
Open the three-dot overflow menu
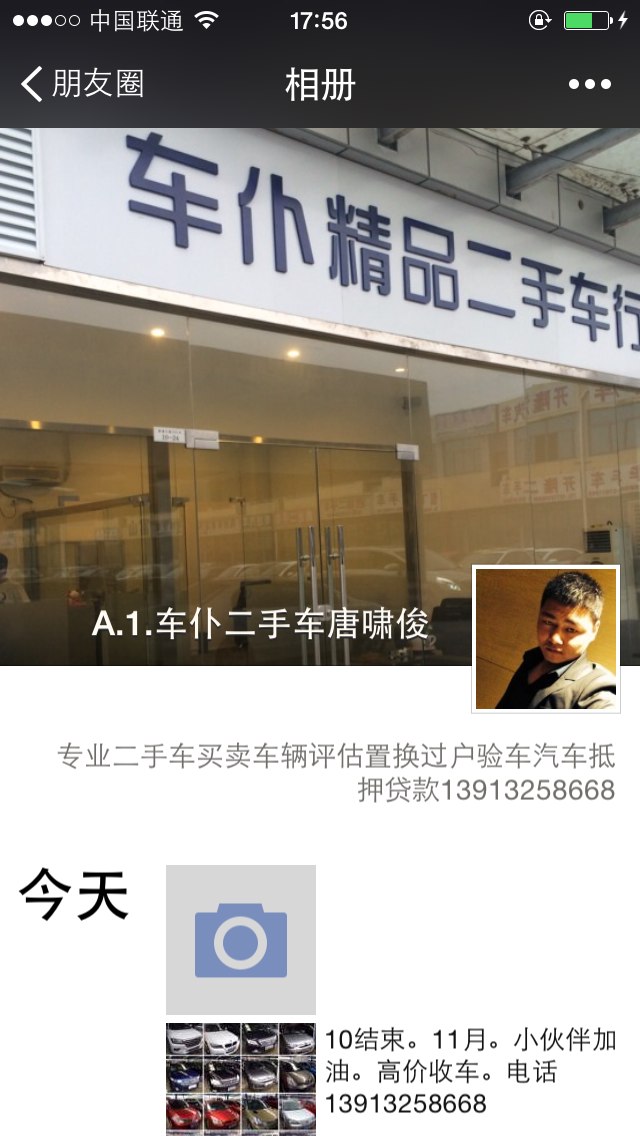pos(589,85)
